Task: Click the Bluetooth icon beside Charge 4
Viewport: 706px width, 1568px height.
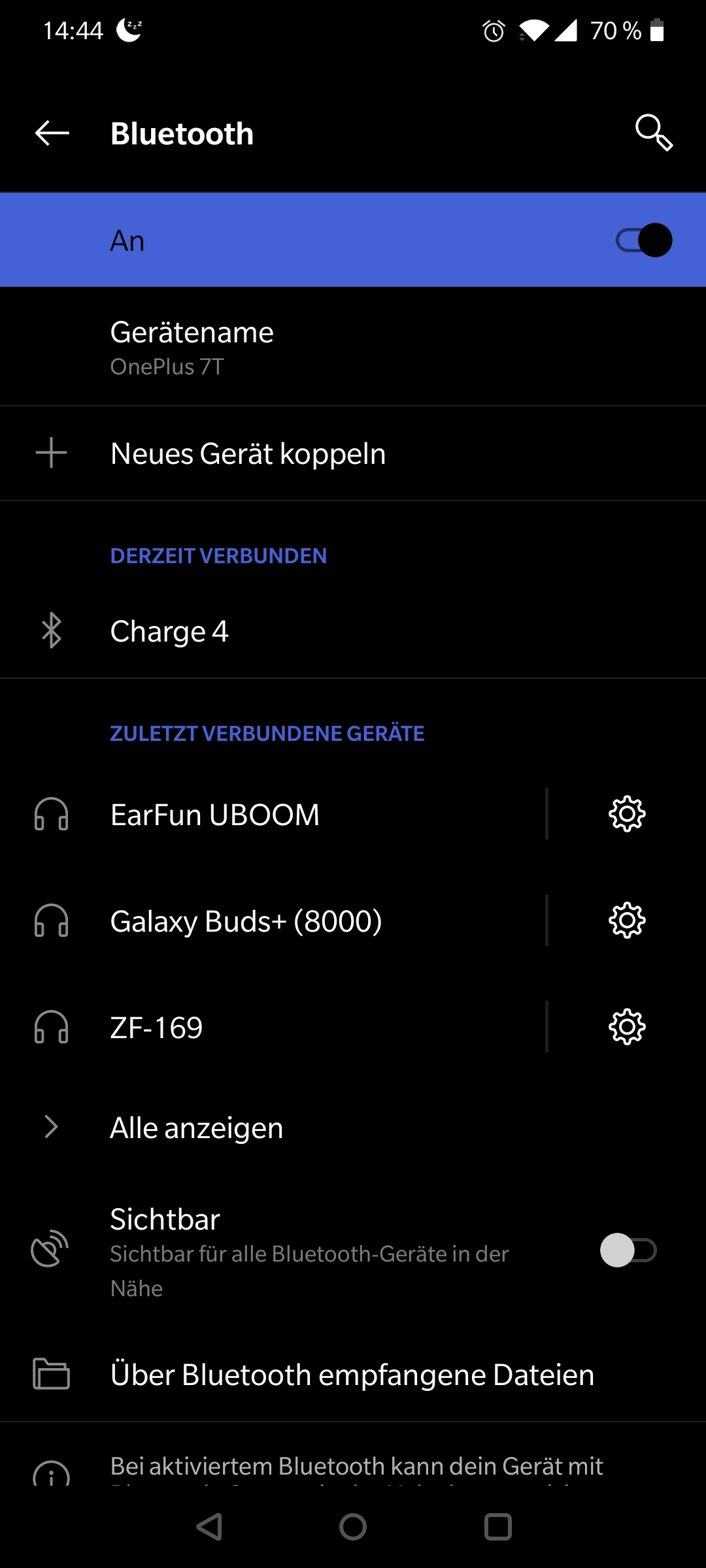Action: (51, 630)
